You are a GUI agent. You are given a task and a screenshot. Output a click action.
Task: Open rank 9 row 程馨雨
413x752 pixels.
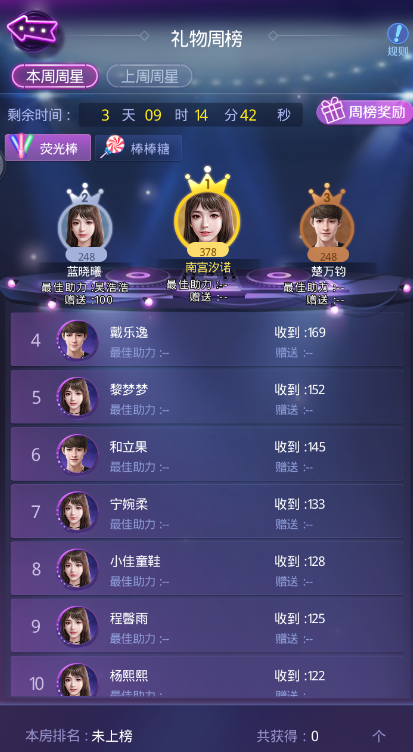207,625
